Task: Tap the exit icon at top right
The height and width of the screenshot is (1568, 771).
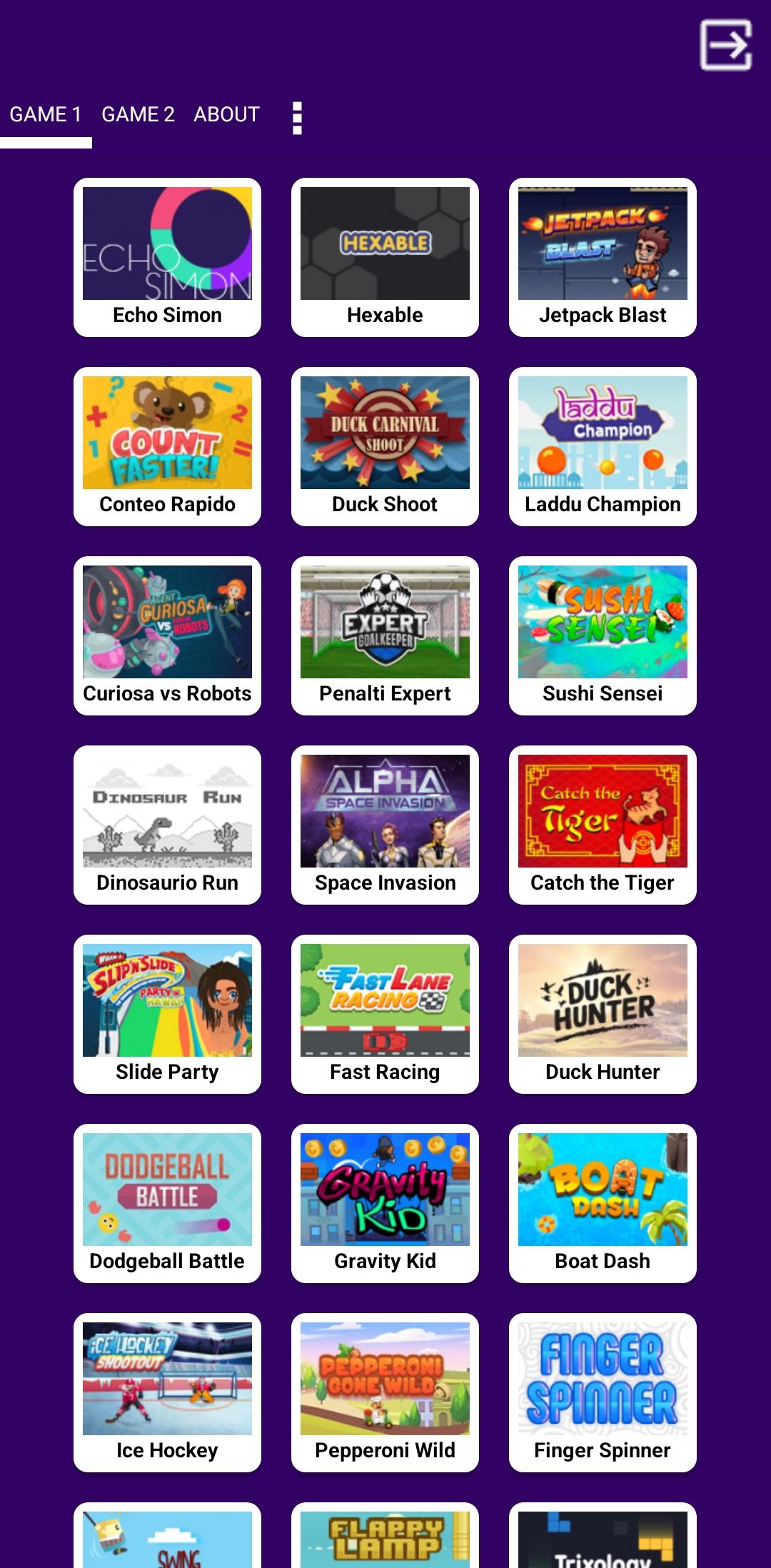Action: 725,46
